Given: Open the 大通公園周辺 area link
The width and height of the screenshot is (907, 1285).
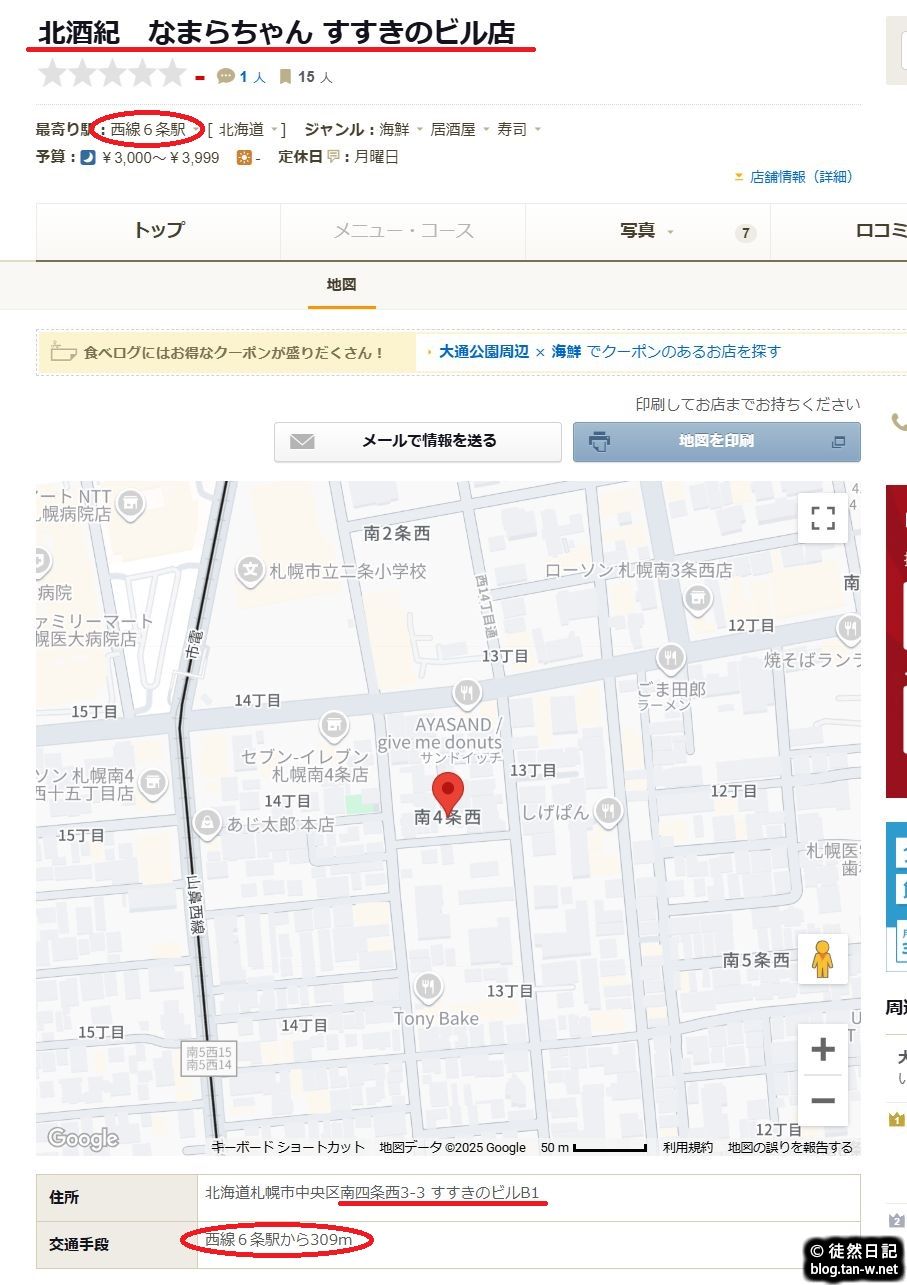Looking at the screenshot, I should tap(484, 352).
